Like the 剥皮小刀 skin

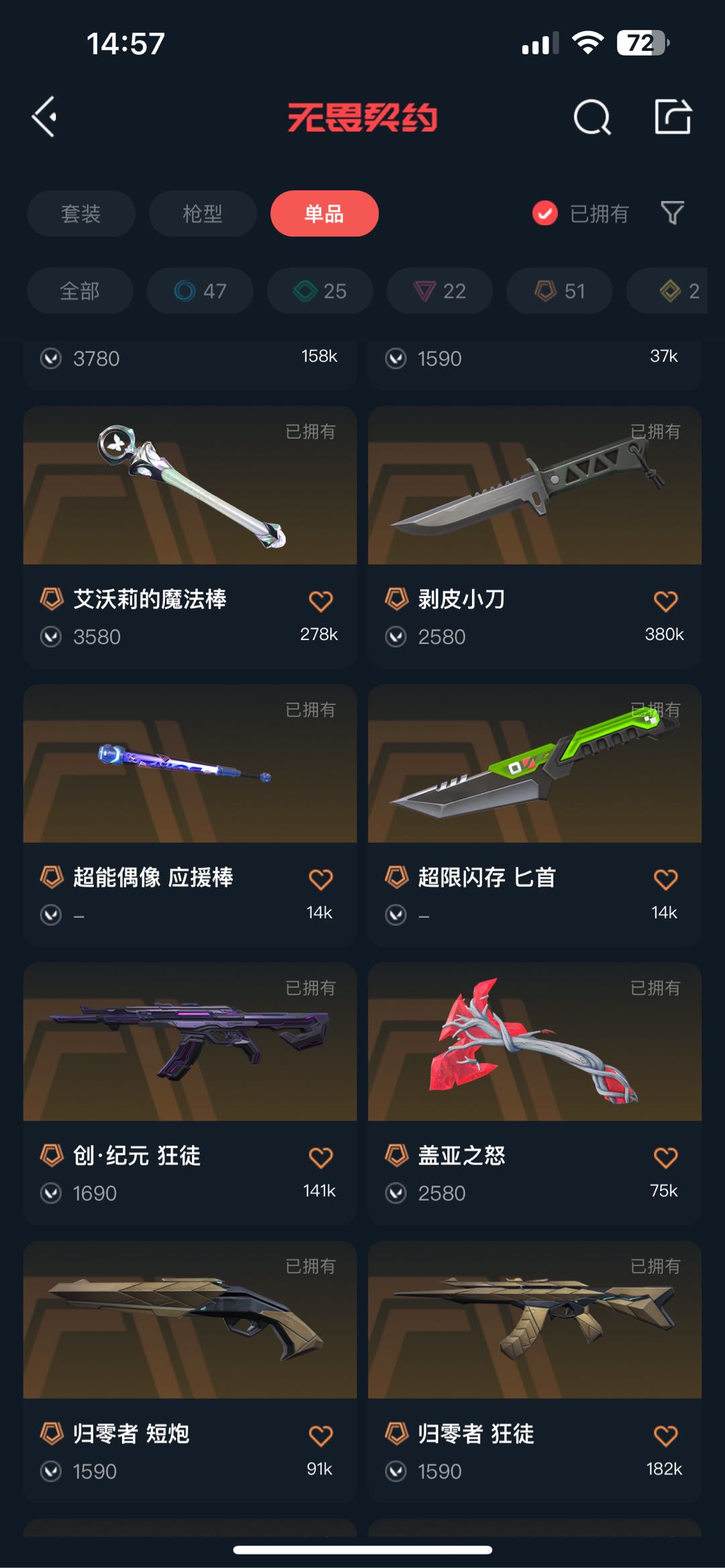click(665, 601)
